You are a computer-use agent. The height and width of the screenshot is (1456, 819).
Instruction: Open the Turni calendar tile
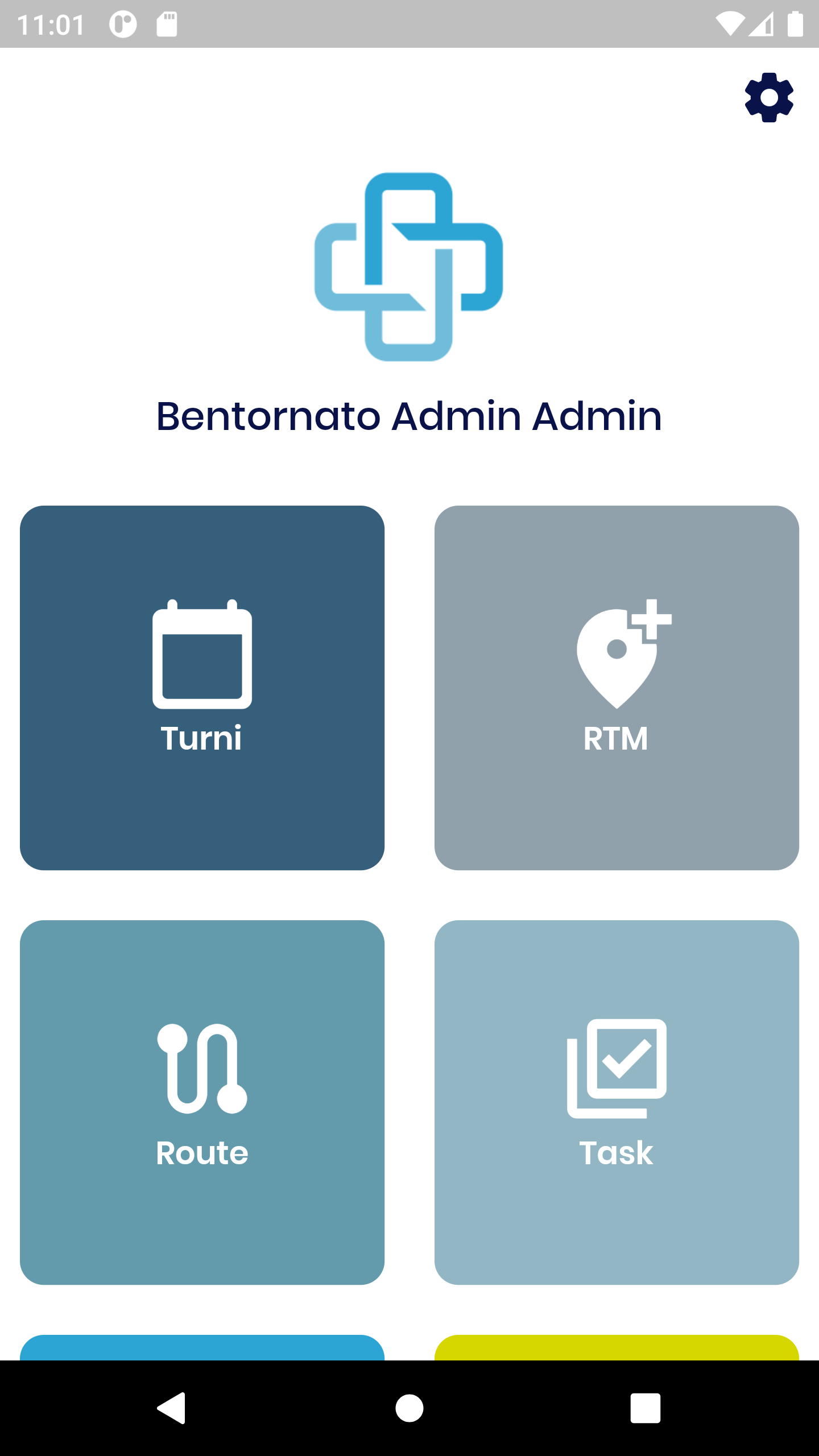point(202,688)
